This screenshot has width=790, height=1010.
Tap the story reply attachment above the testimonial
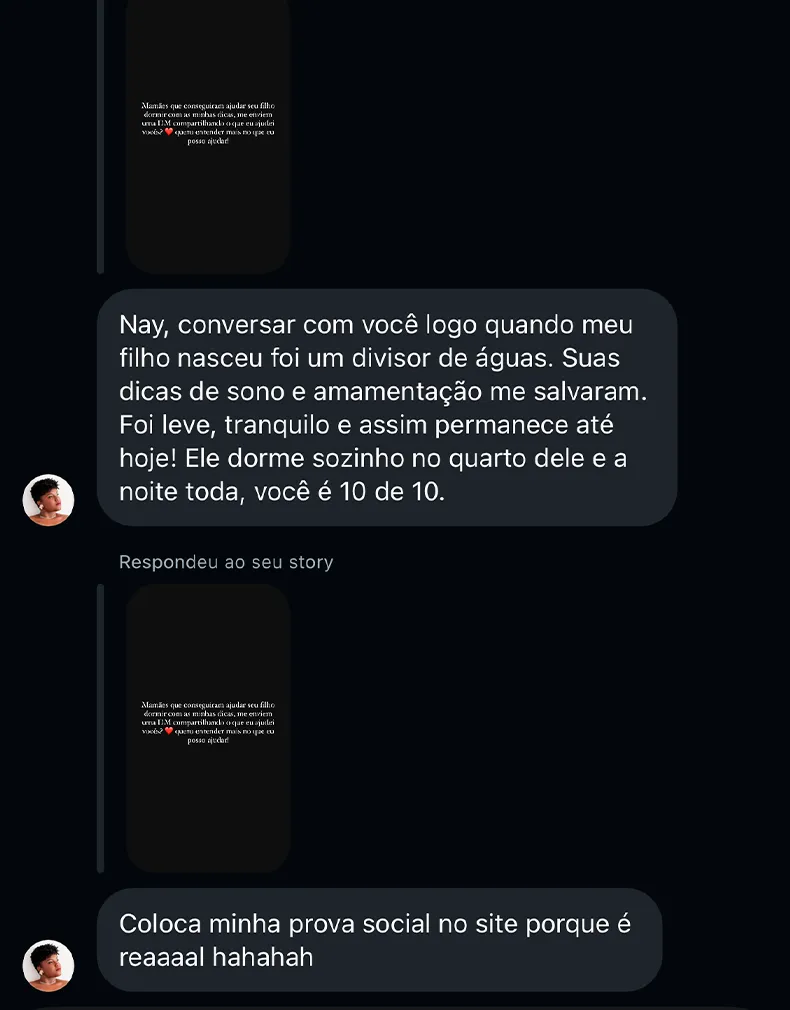click(x=207, y=137)
